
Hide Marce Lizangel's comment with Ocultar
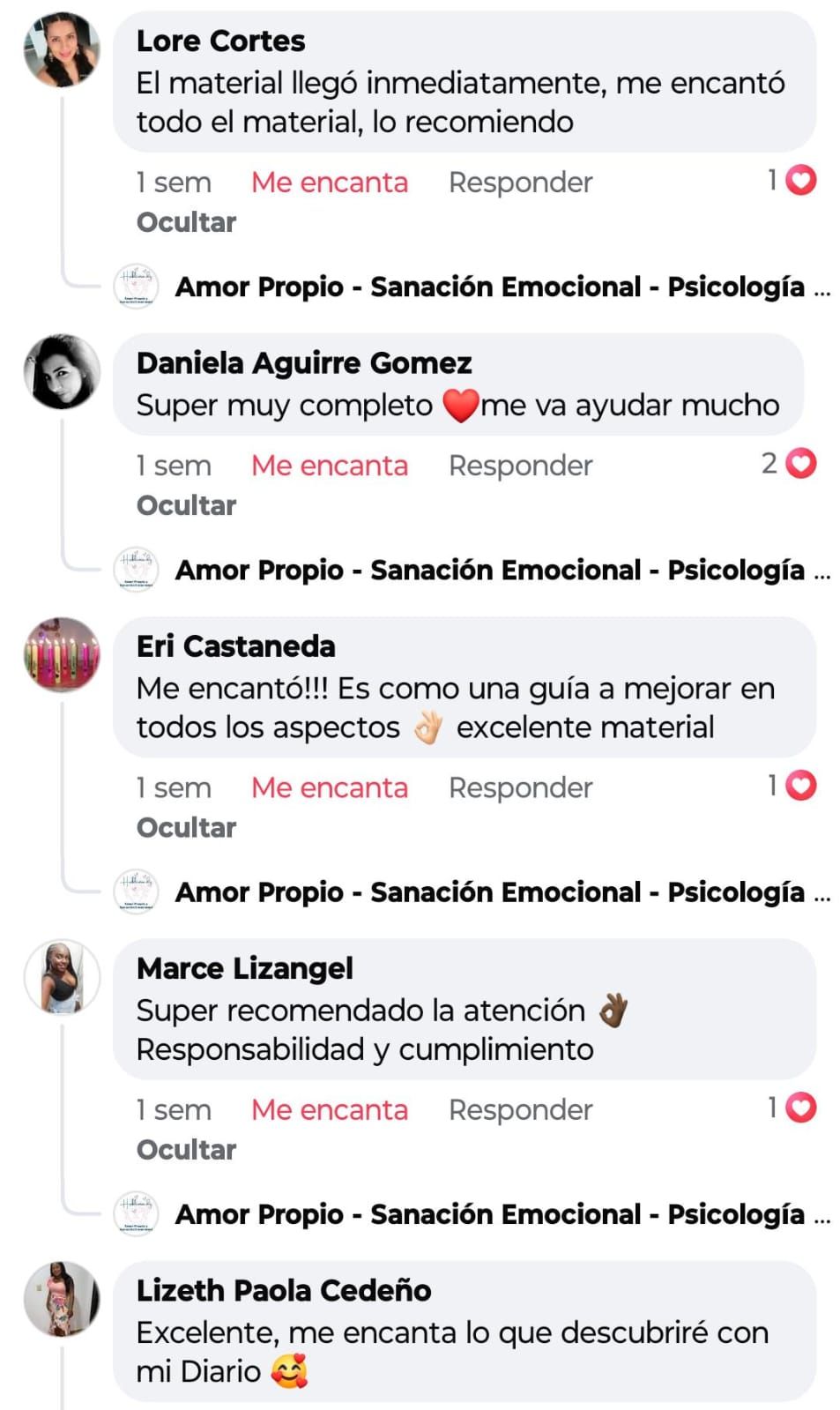point(186,1150)
